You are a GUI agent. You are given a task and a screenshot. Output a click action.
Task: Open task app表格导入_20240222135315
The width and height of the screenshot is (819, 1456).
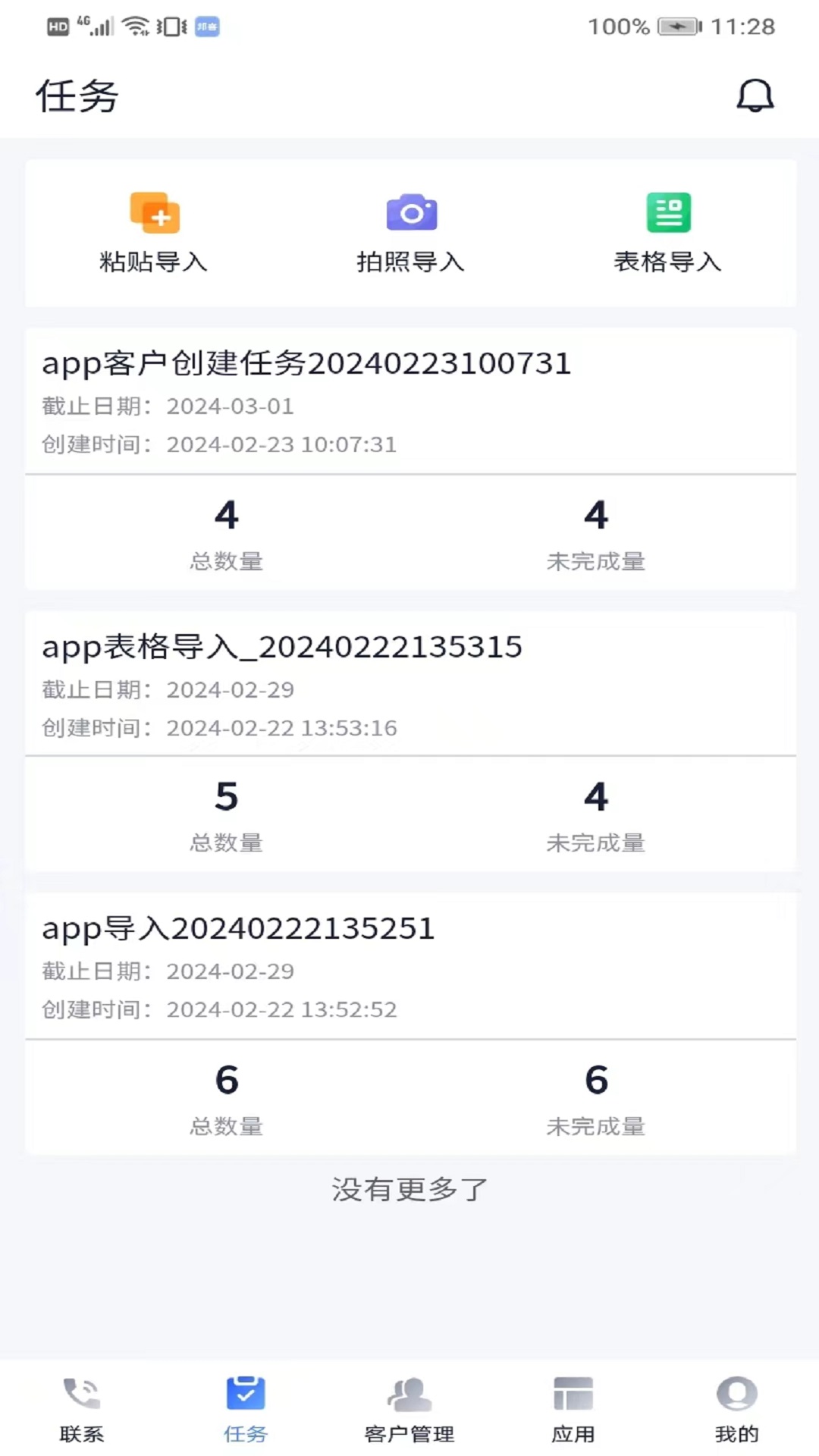click(282, 648)
